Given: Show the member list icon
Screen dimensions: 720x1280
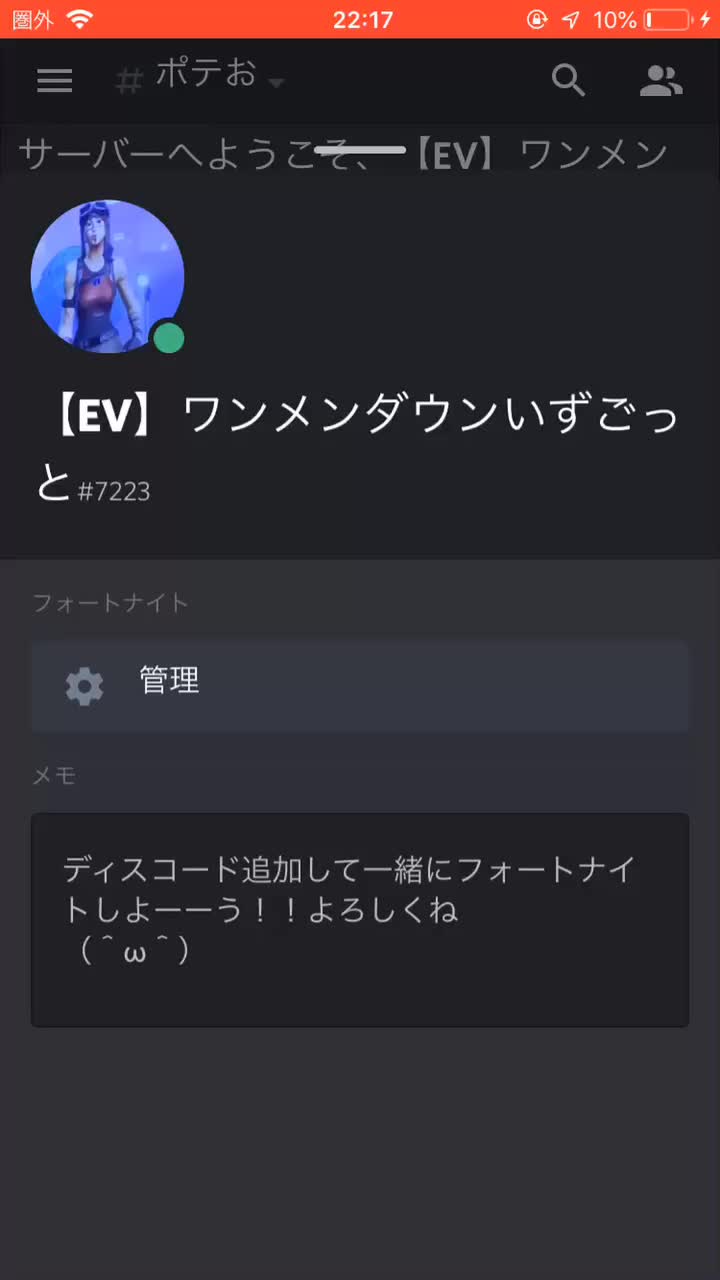Looking at the screenshot, I should (x=661, y=80).
